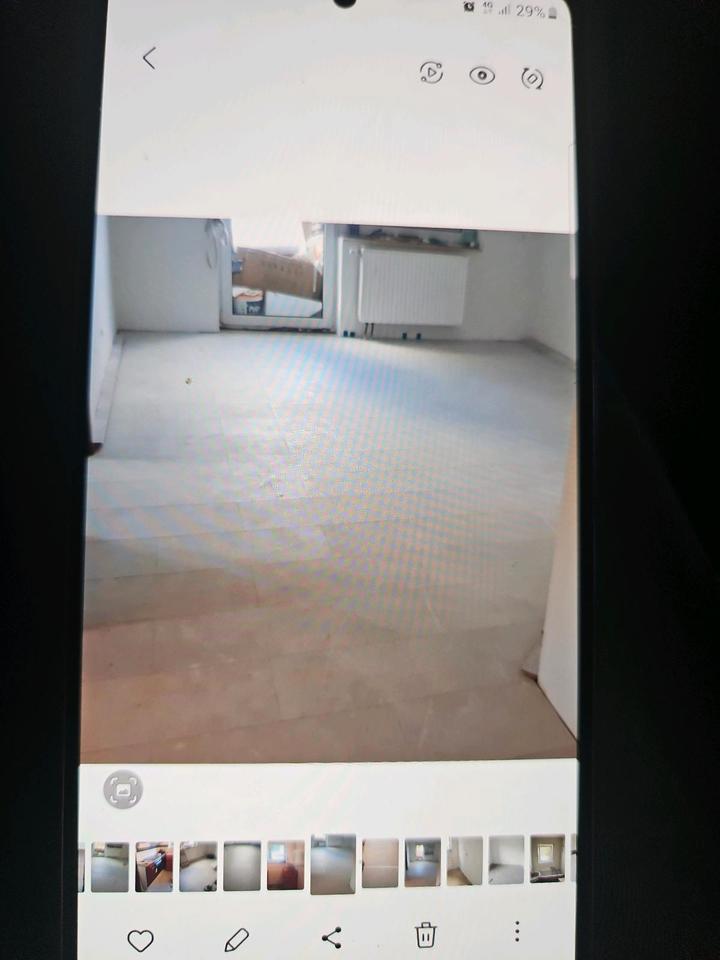720x960 pixels.
Task: Edit the photo with the pencil
Action: click(236, 939)
